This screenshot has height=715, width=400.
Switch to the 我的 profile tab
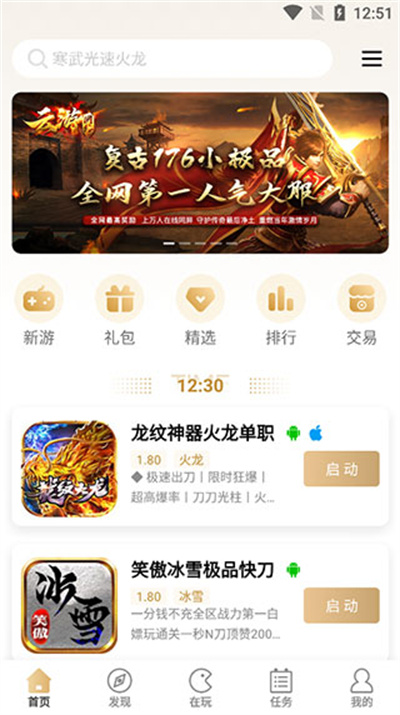pos(362,688)
